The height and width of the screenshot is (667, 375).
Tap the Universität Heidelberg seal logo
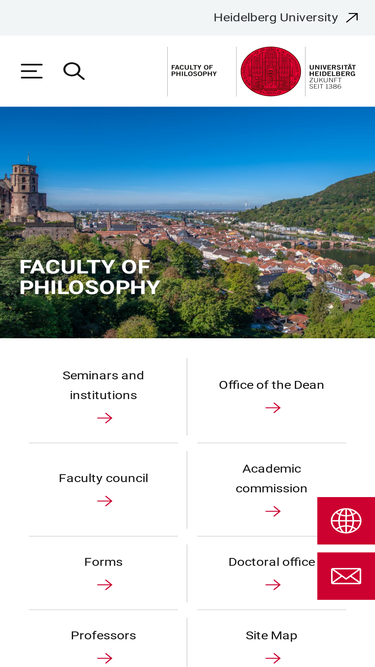pos(271,71)
